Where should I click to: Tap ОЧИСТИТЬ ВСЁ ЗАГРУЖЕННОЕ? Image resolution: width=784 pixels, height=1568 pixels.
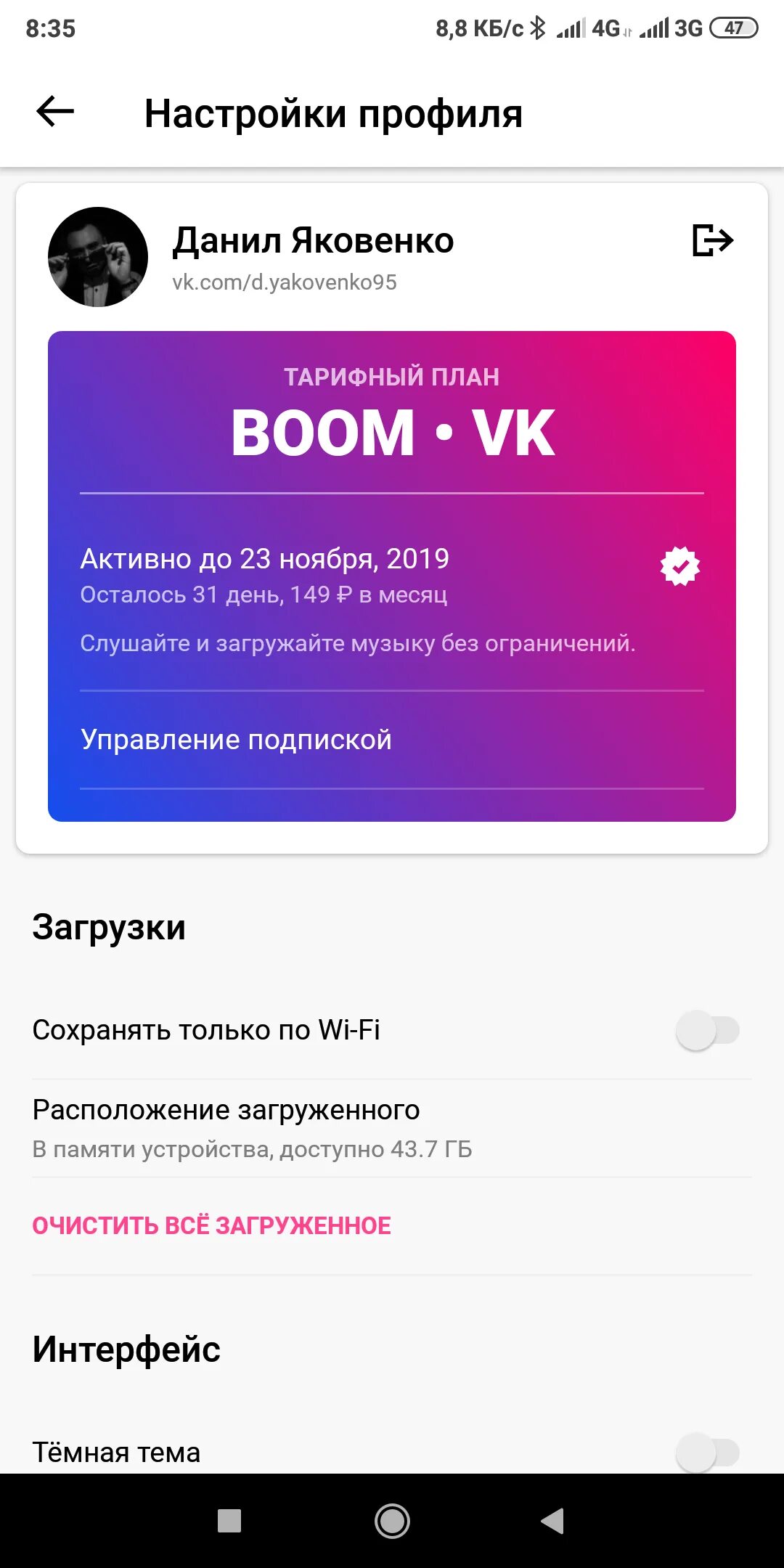point(212,1225)
